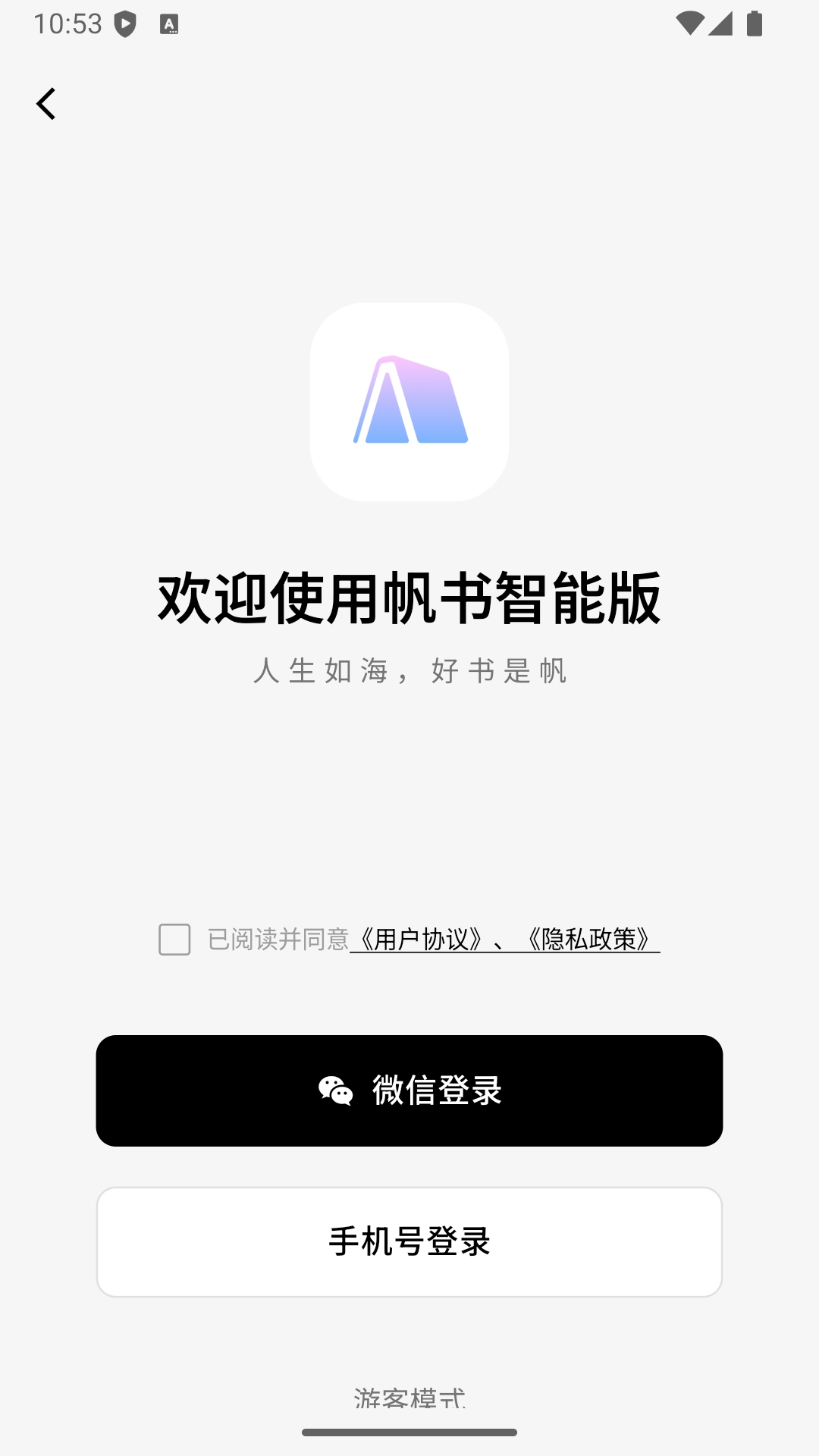Screen dimensions: 819x1456
Task: Open the 《用户协议》 link
Action: coord(421,940)
